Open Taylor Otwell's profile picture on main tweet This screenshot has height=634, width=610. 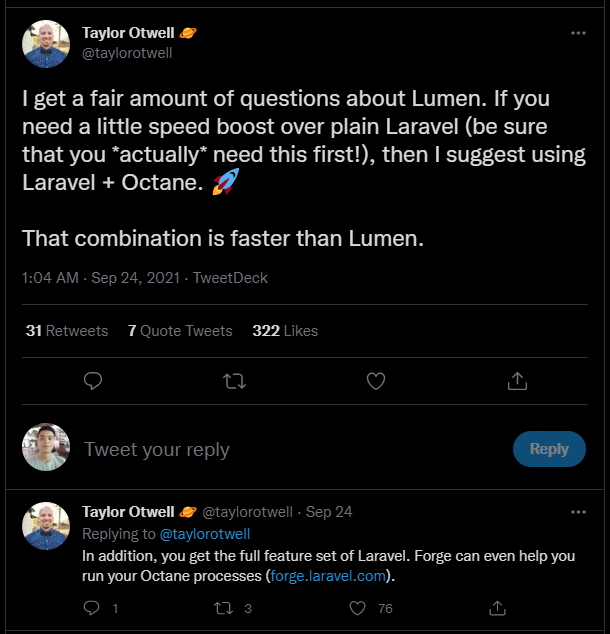tap(46, 43)
